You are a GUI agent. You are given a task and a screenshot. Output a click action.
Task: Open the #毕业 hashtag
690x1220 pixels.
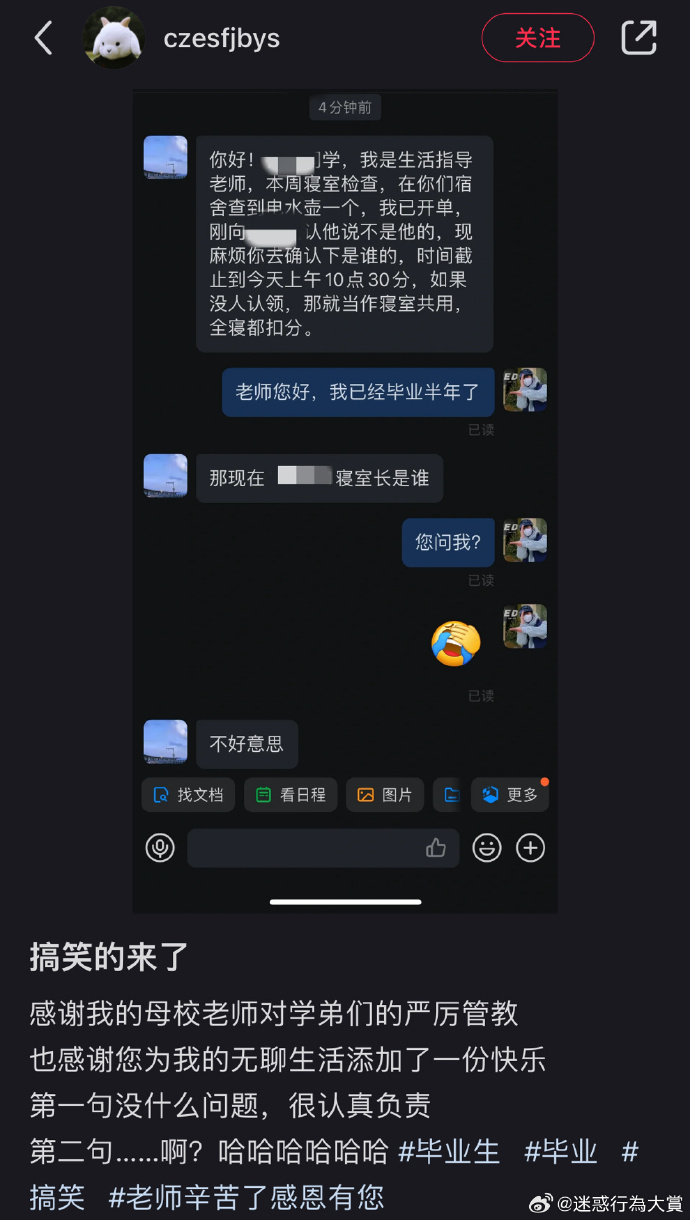click(x=561, y=1151)
